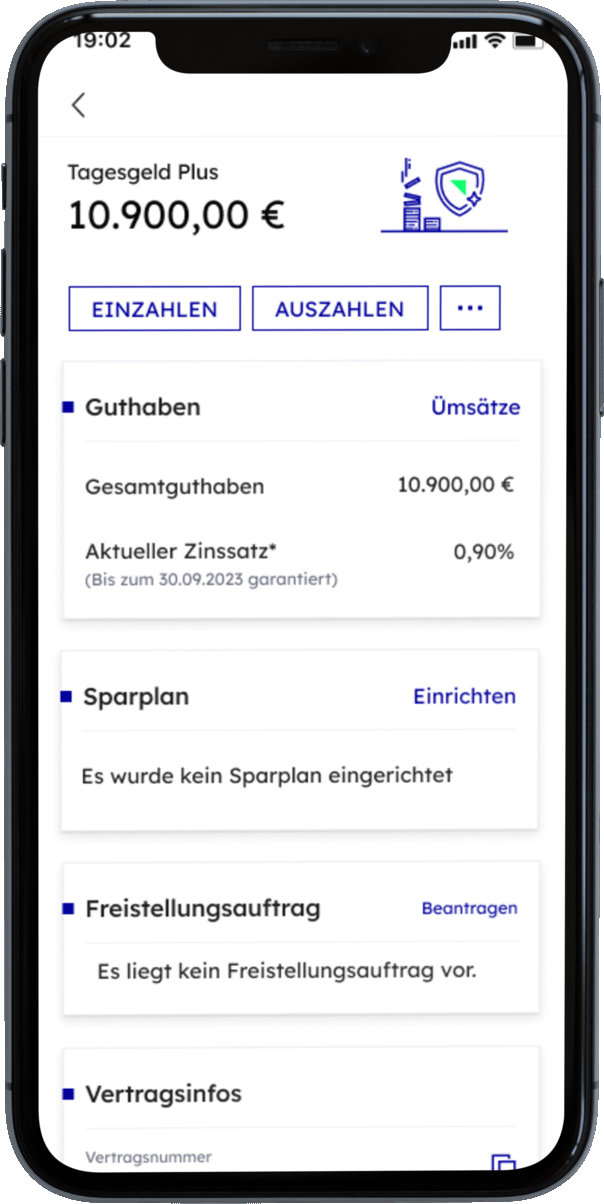Tap Beantragen for a Freistellungsauftrag

tap(469, 908)
